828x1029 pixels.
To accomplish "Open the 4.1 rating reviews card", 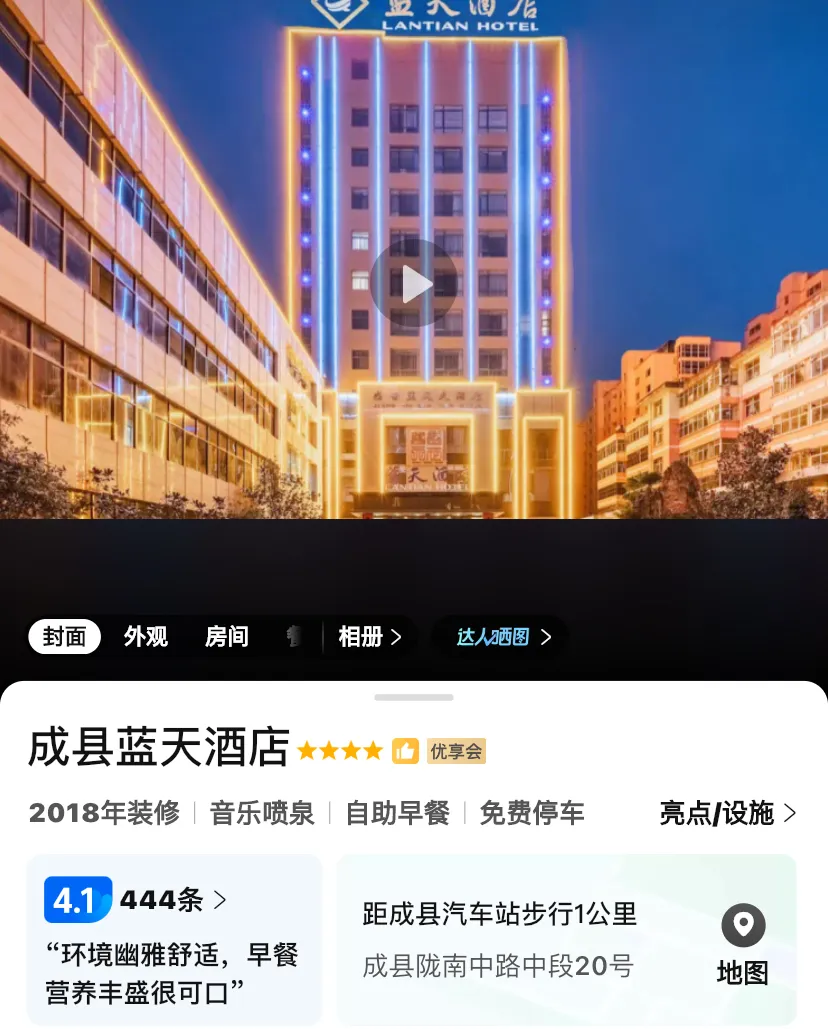I will (x=174, y=940).
